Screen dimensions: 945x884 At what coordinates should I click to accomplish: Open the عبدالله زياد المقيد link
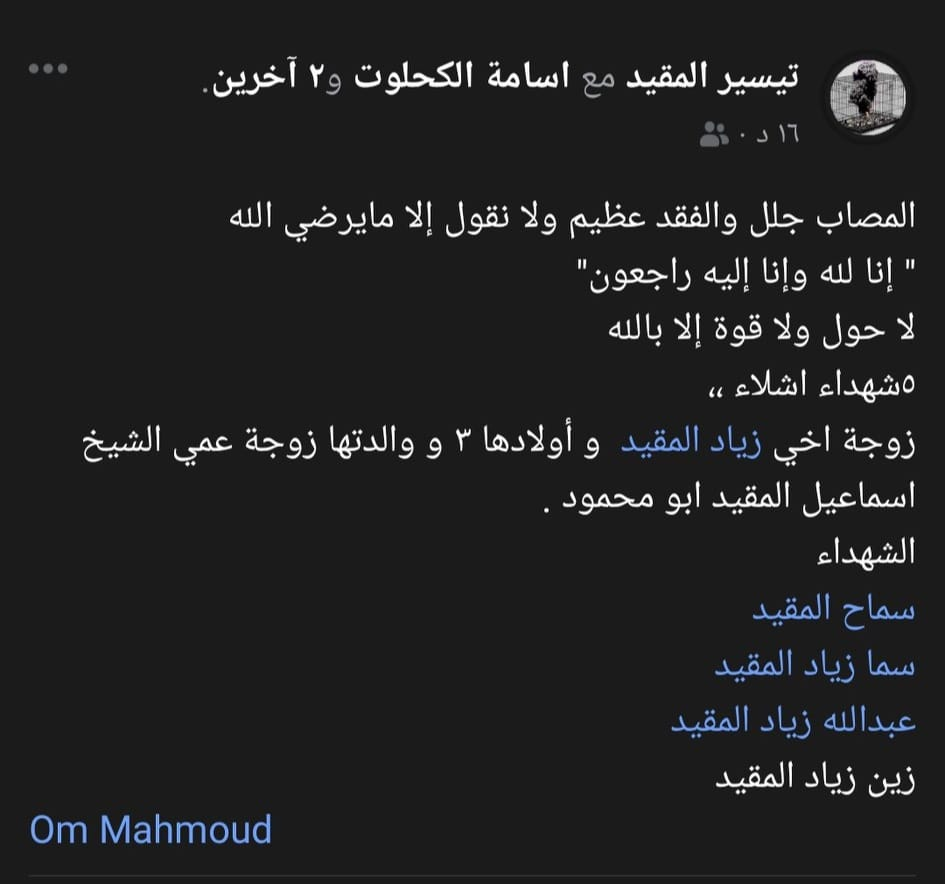792,720
